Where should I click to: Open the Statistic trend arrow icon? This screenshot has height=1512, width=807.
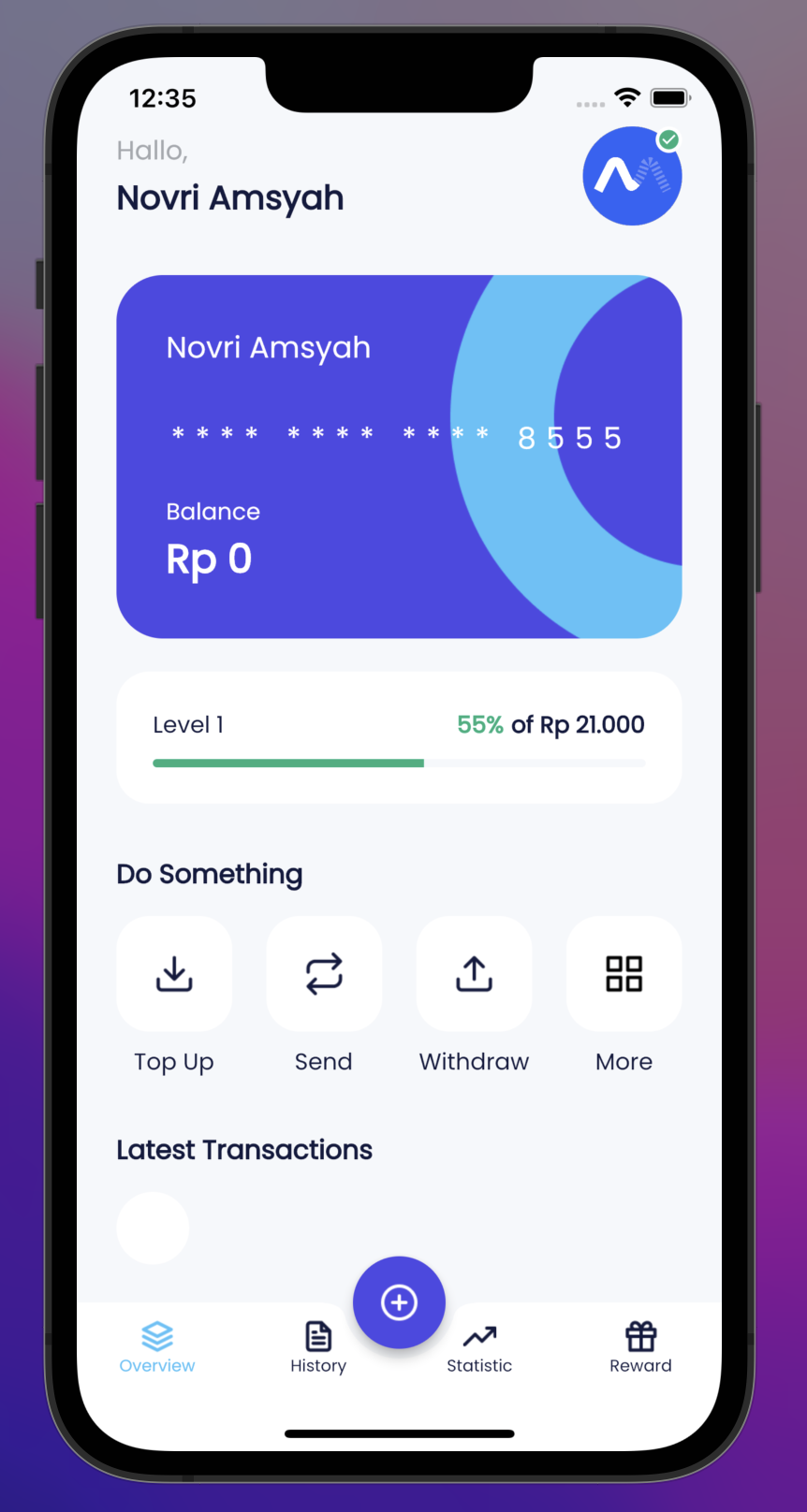click(479, 1334)
